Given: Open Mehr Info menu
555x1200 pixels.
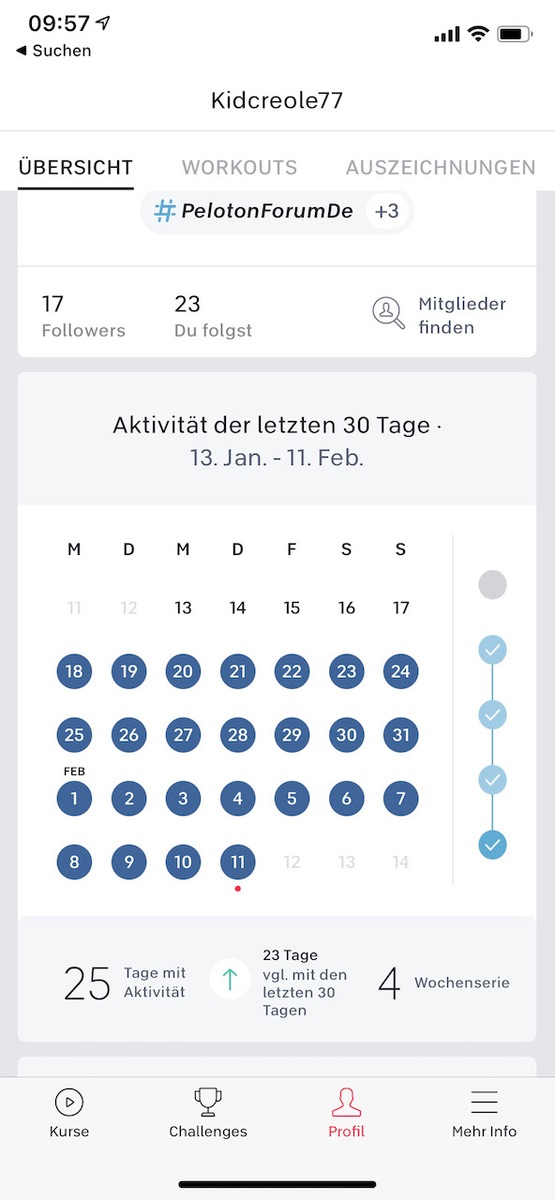Looking at the screenshot, I should click(484, 1113).
